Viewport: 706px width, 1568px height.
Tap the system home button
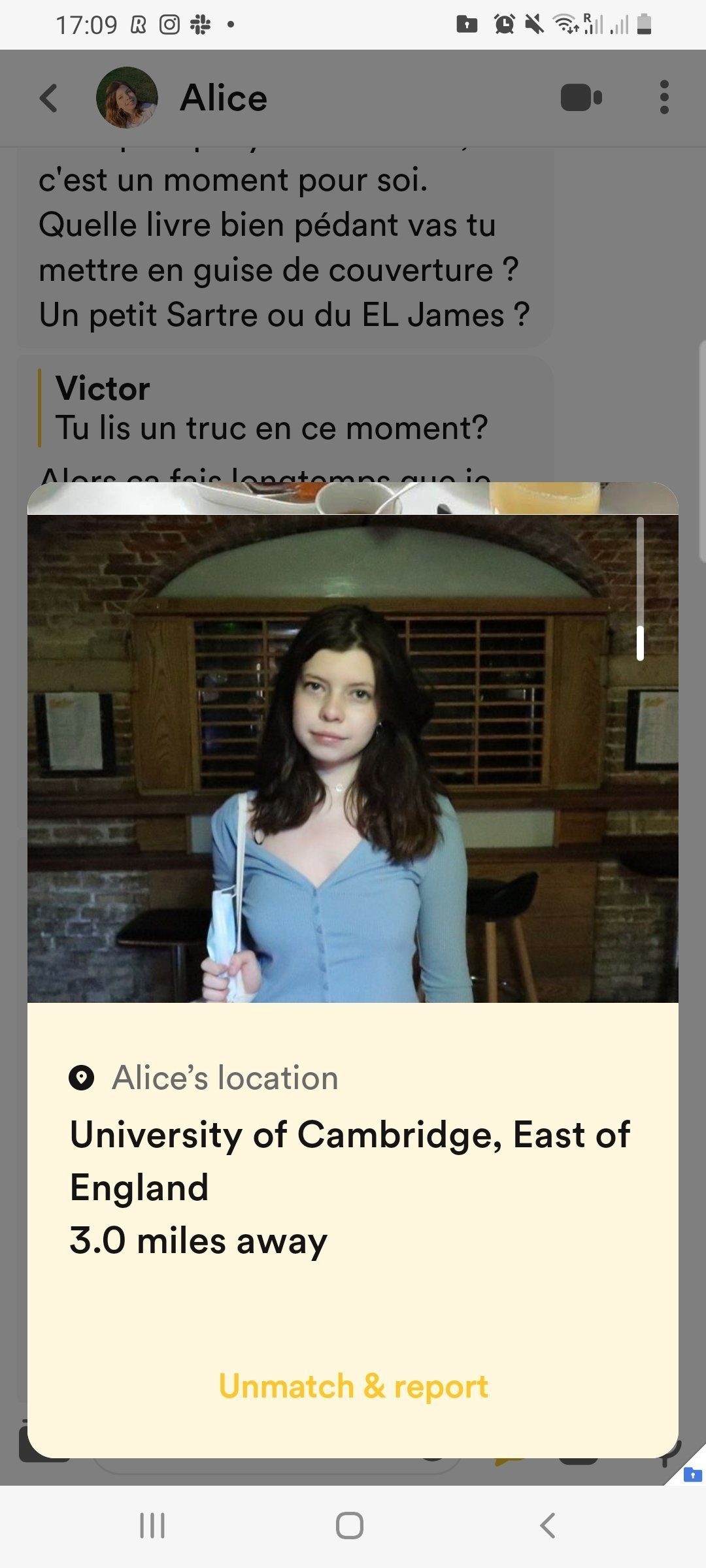(x=350, y=1526)
